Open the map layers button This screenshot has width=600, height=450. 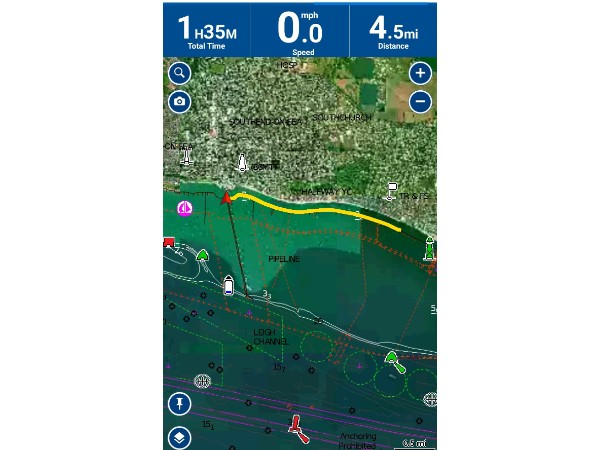[x=179, y=437]
